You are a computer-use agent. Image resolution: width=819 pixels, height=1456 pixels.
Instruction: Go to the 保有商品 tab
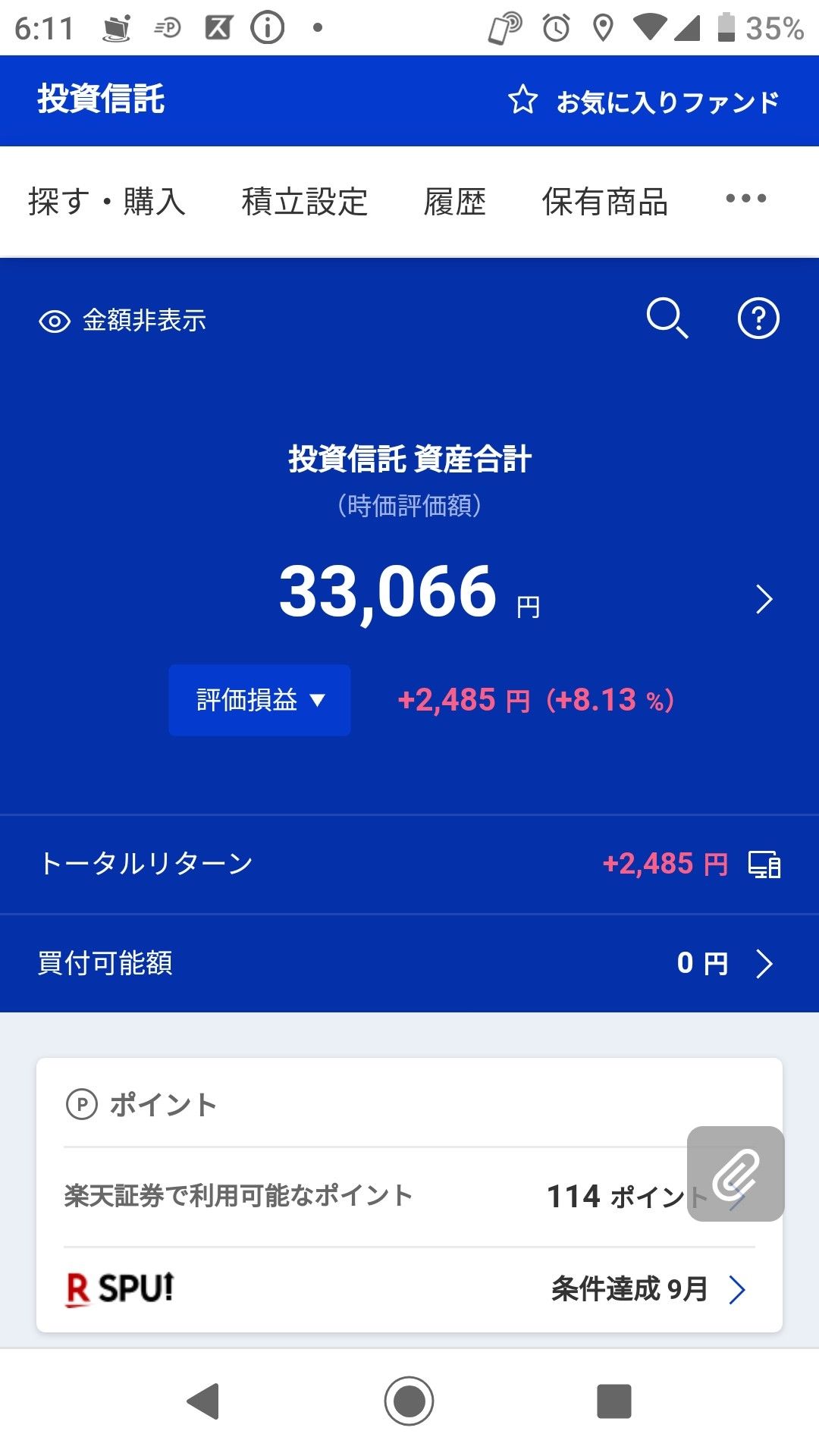[x=604, y=202]
